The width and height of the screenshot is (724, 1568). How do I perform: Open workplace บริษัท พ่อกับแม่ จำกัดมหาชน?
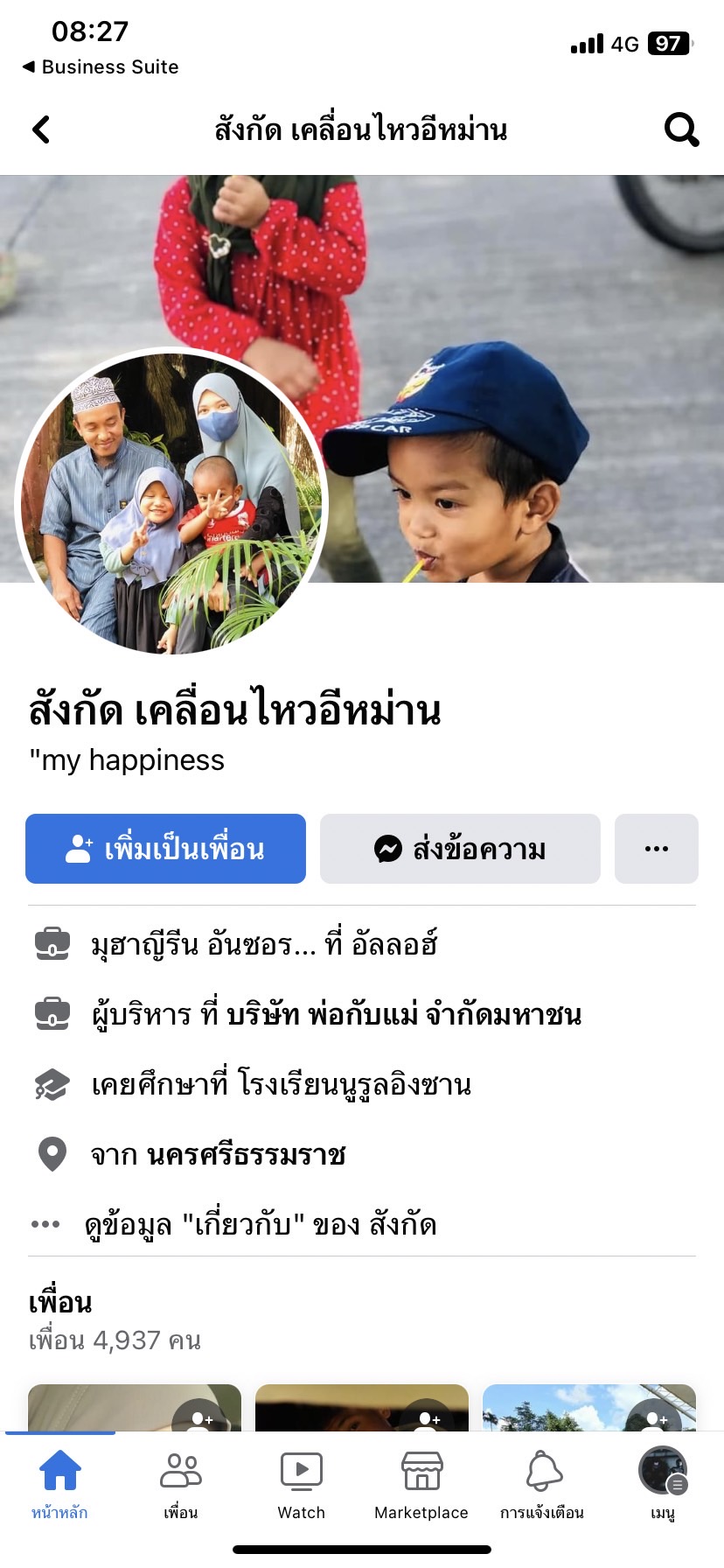pyautogui.click(x=404, y=1015)
